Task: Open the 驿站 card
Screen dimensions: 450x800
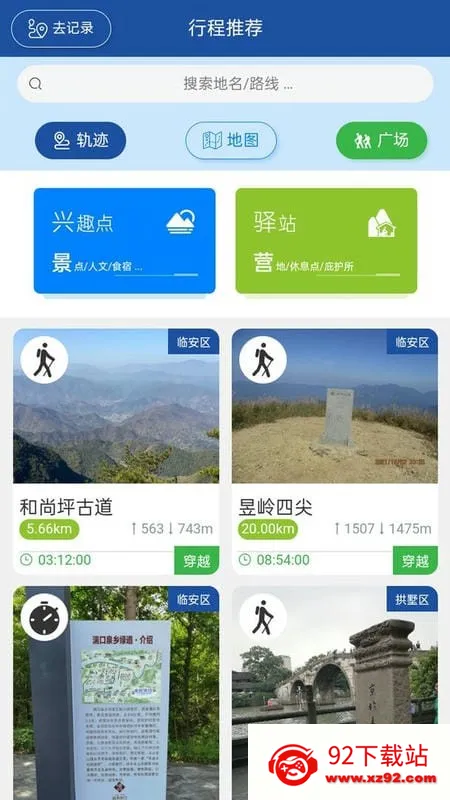Action: pyautogui.click(x=326, y=241)
